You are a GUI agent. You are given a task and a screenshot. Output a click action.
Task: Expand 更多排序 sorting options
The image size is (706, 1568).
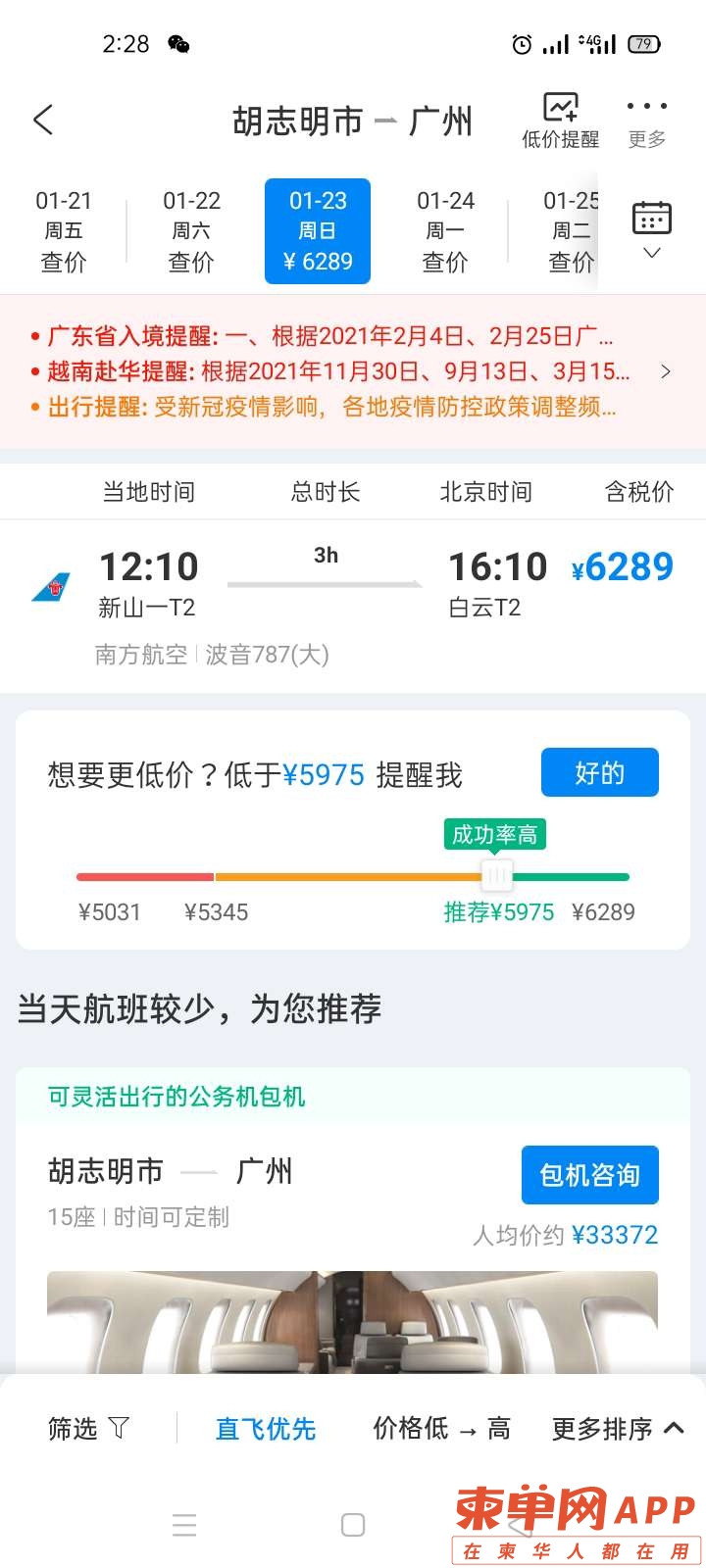pyautogui.click(x=617, y=1429)
